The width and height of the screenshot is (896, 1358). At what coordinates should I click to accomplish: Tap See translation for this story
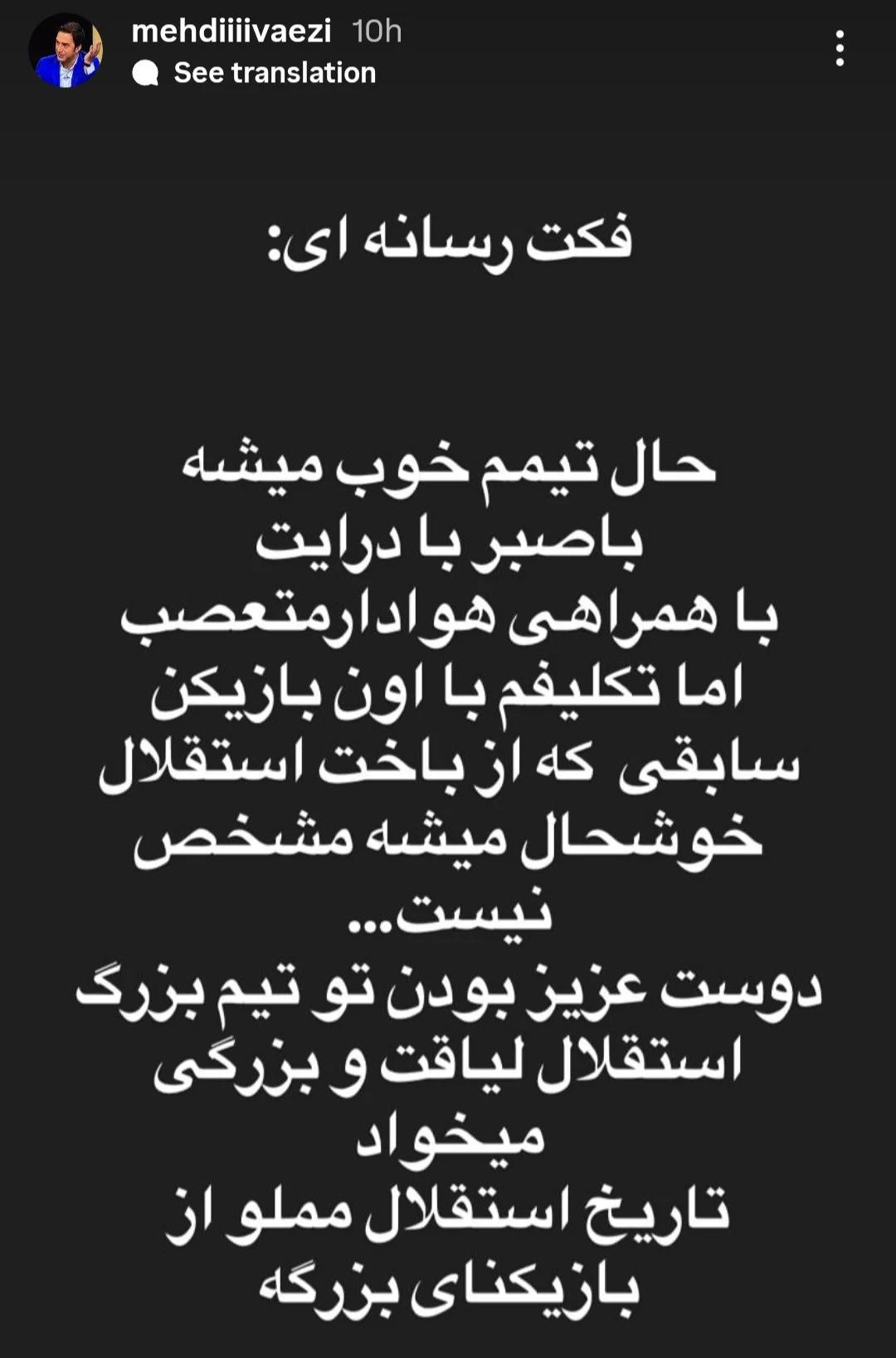(x=274, y=73)
